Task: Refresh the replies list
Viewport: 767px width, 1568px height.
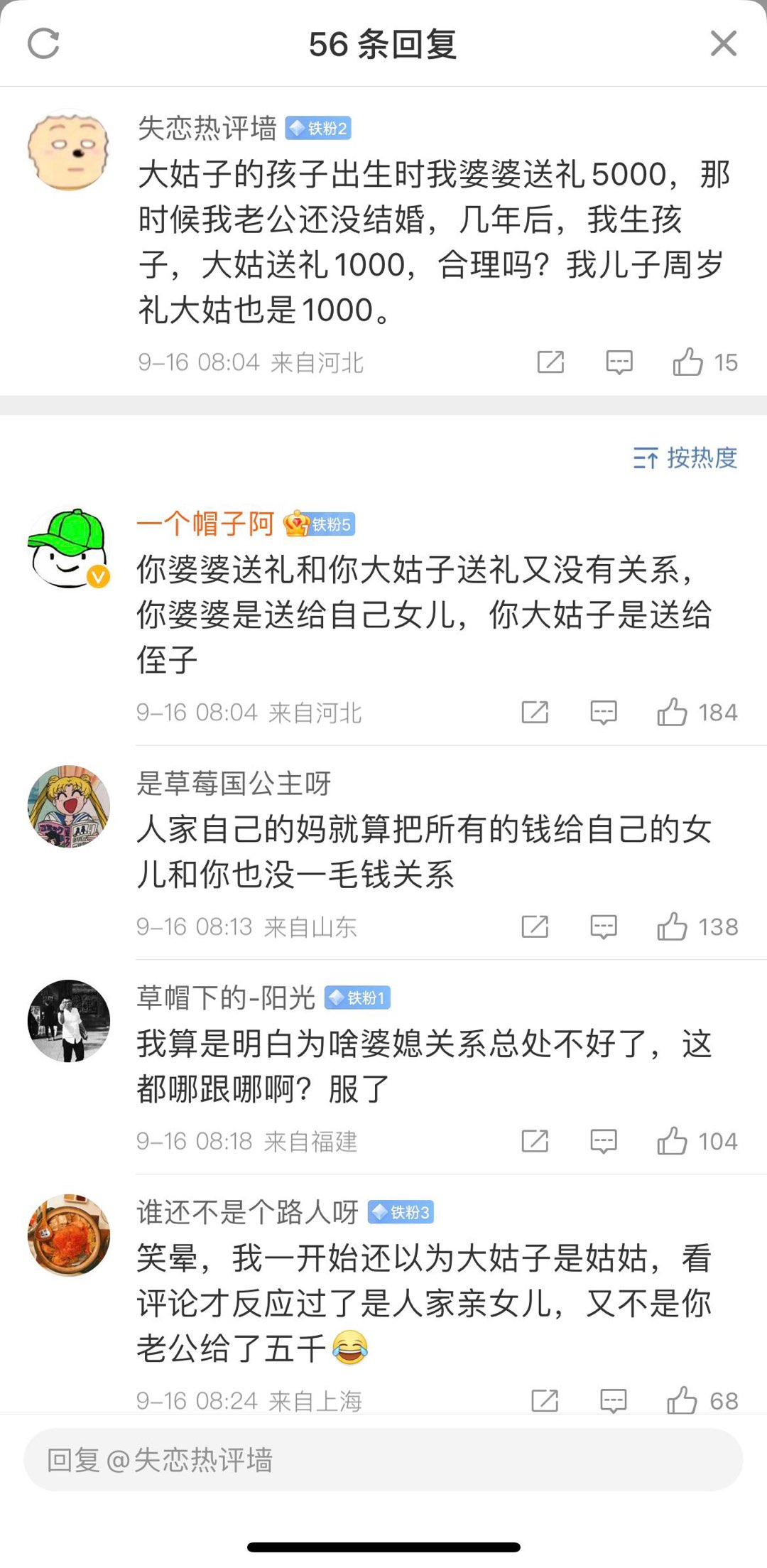Action: coord(43,44)
